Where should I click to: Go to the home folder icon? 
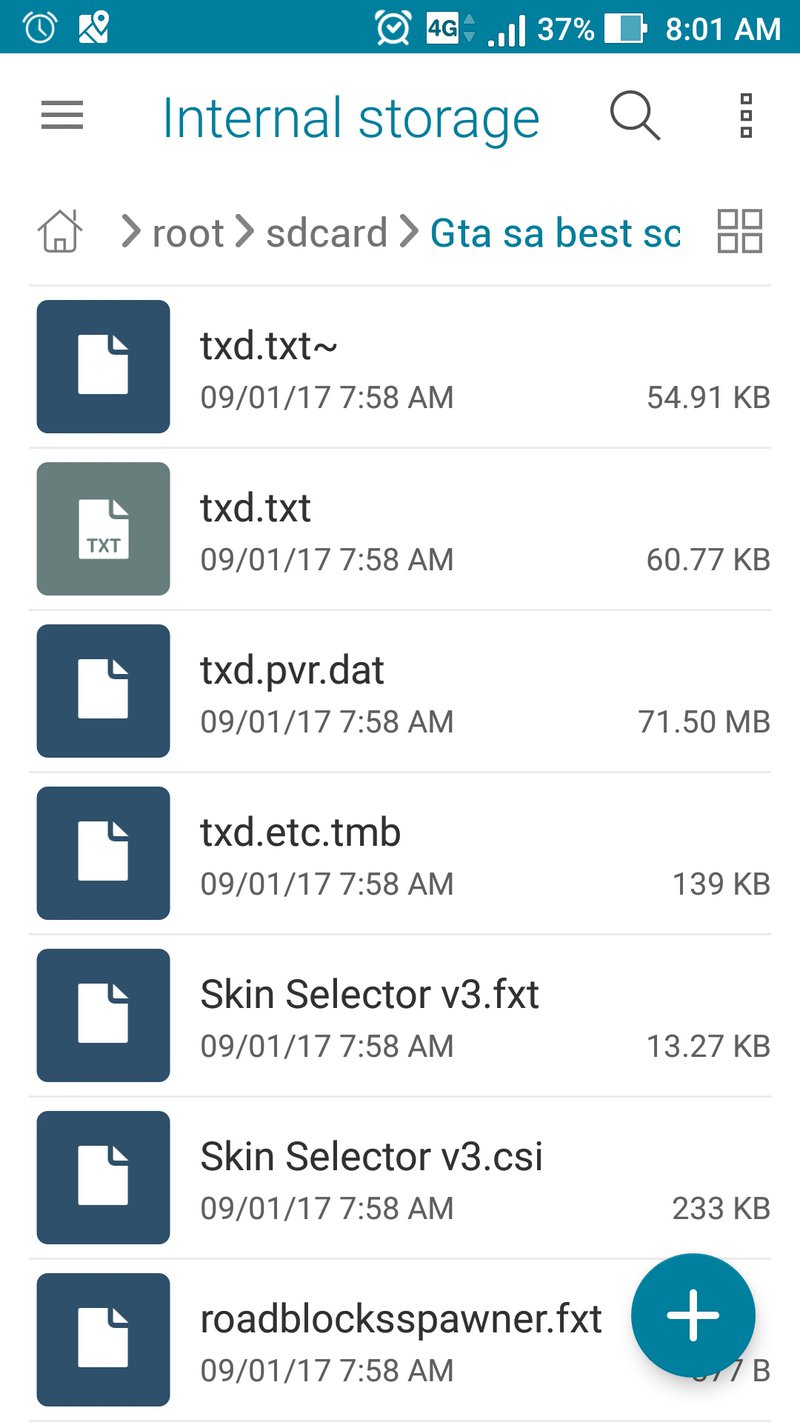[60, 232]
